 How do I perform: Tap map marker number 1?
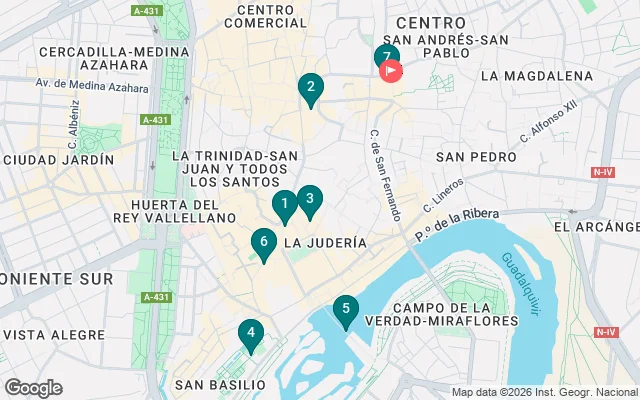coord(284,206)
